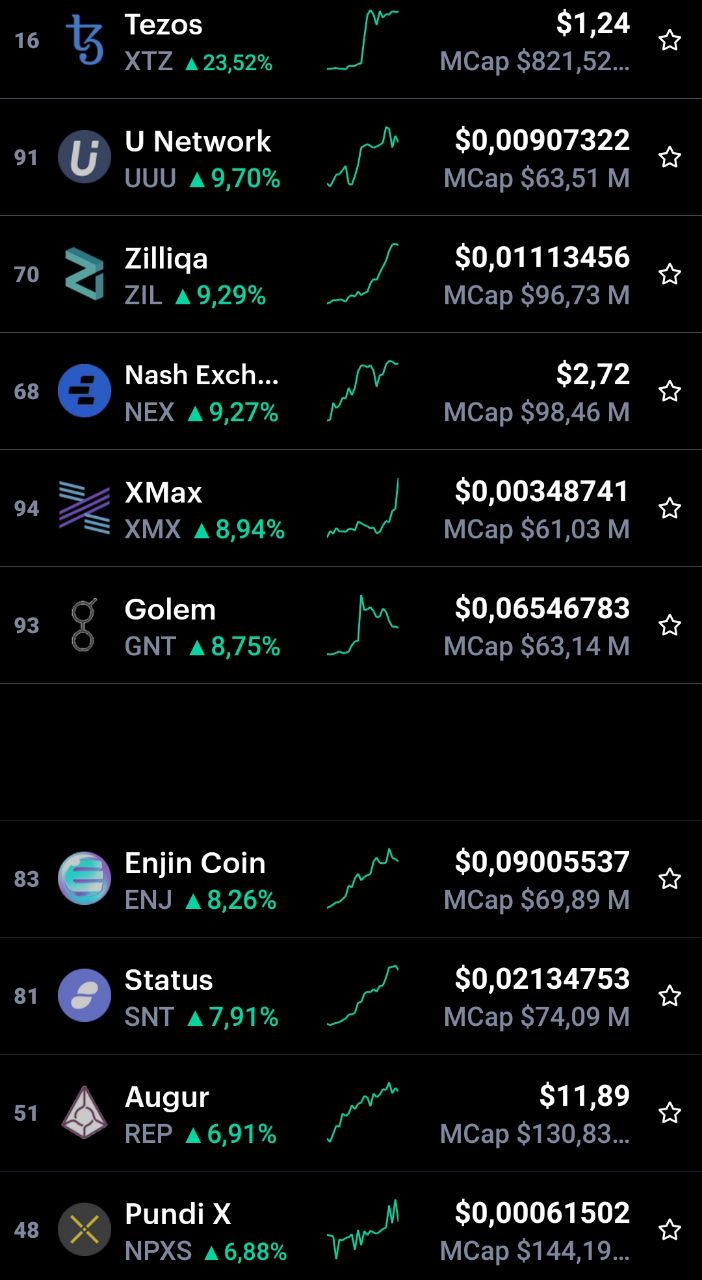Favorite Status with its star
Image resolution: width=702 pixels, height=1280 pixels.
tap(669, 996)
